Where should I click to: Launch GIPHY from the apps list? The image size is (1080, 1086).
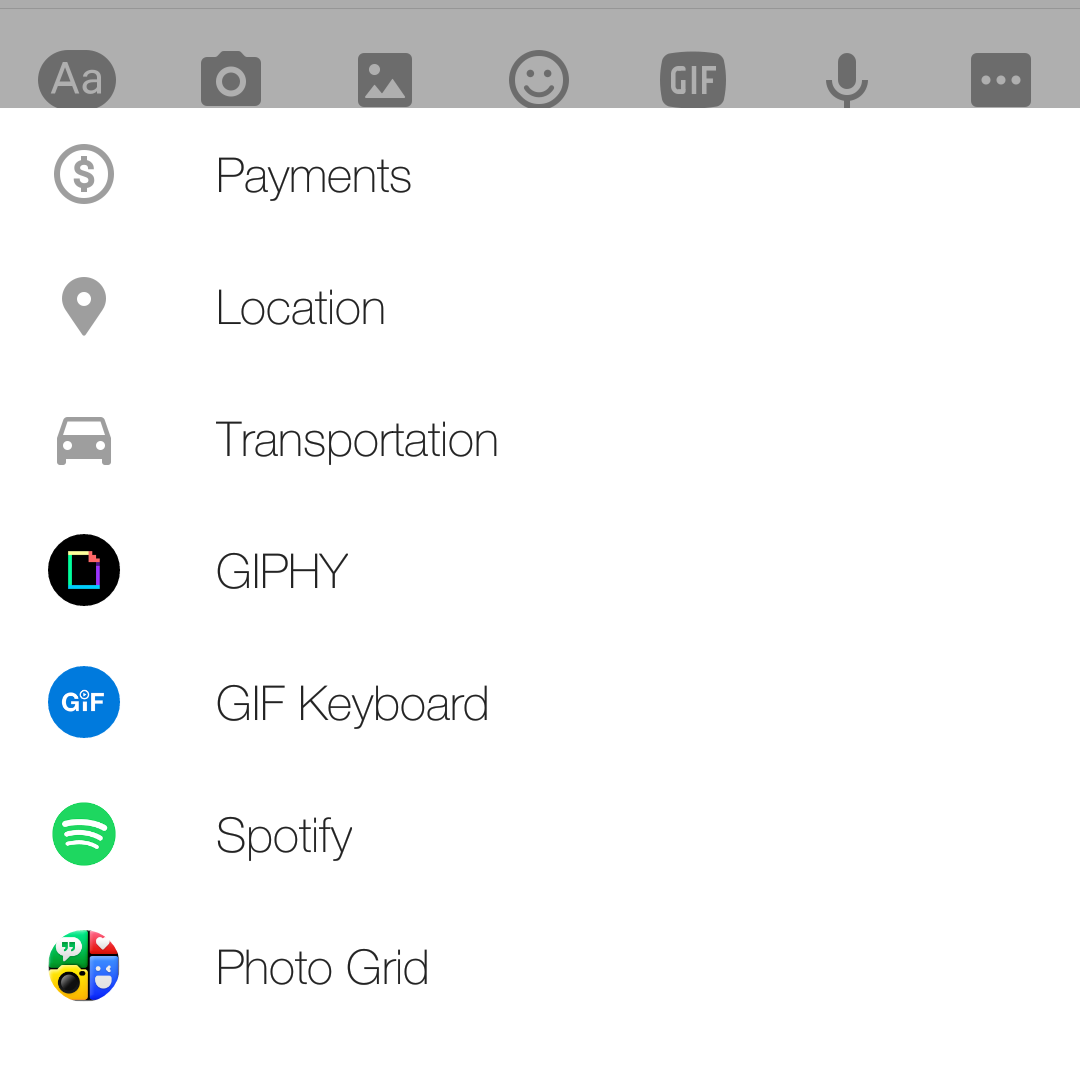tap(282, 572)
